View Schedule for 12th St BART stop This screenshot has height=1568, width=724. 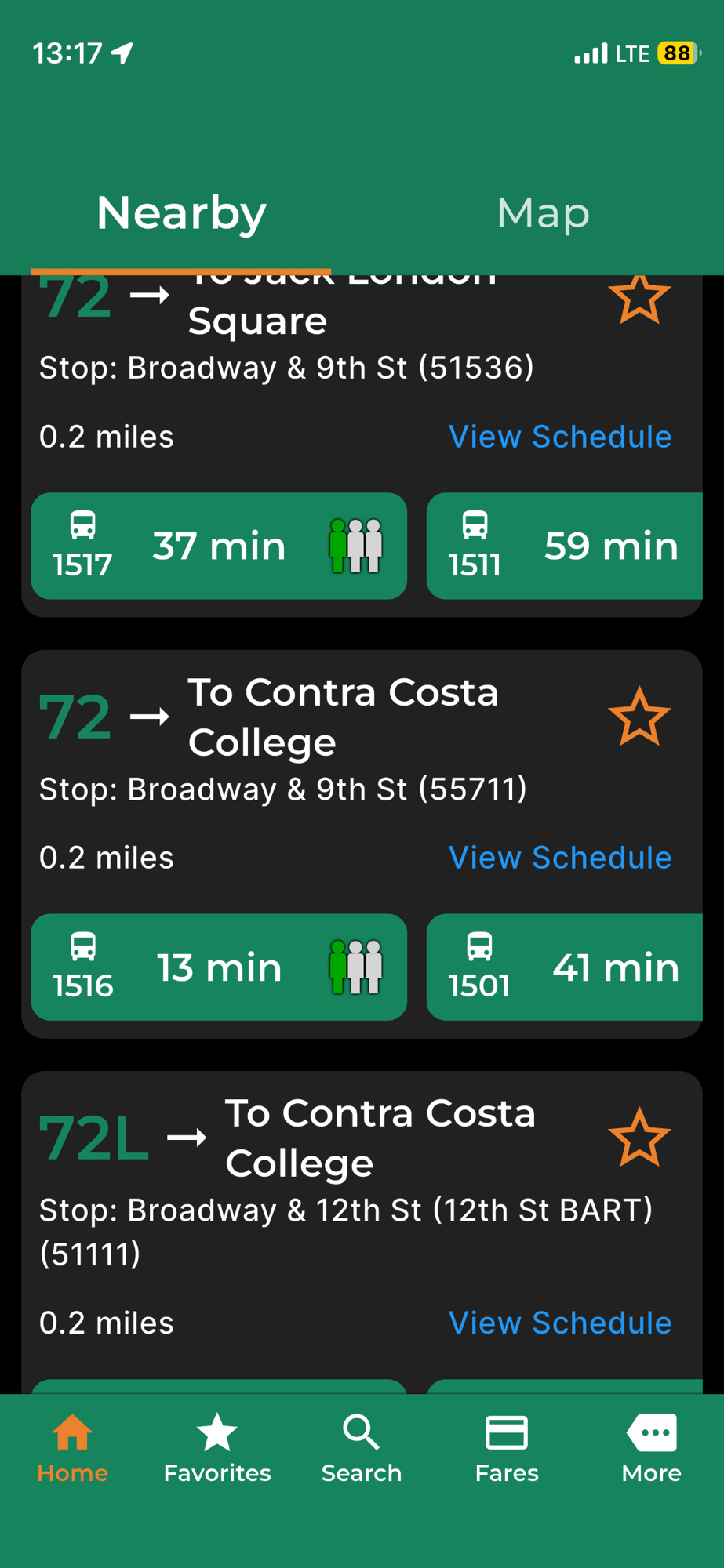tap(559, 1323)
